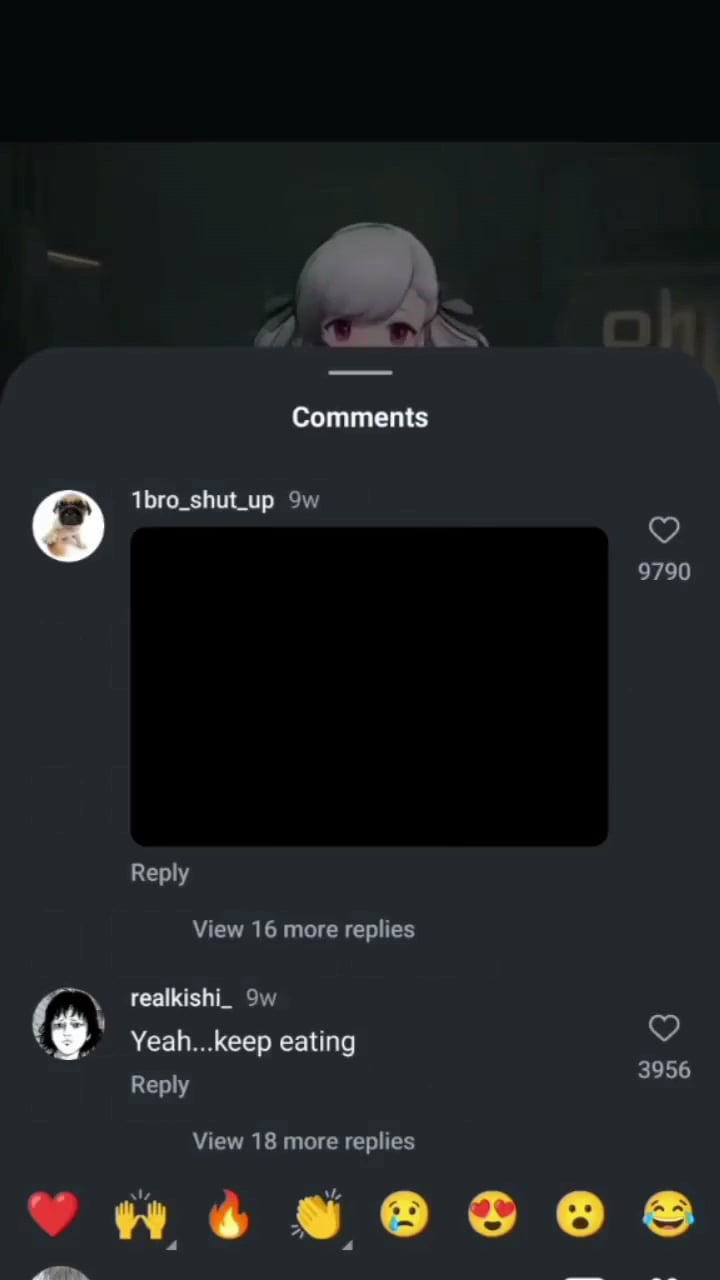
Task: Insert the red heart emoji
Action: pos(53,1214)
